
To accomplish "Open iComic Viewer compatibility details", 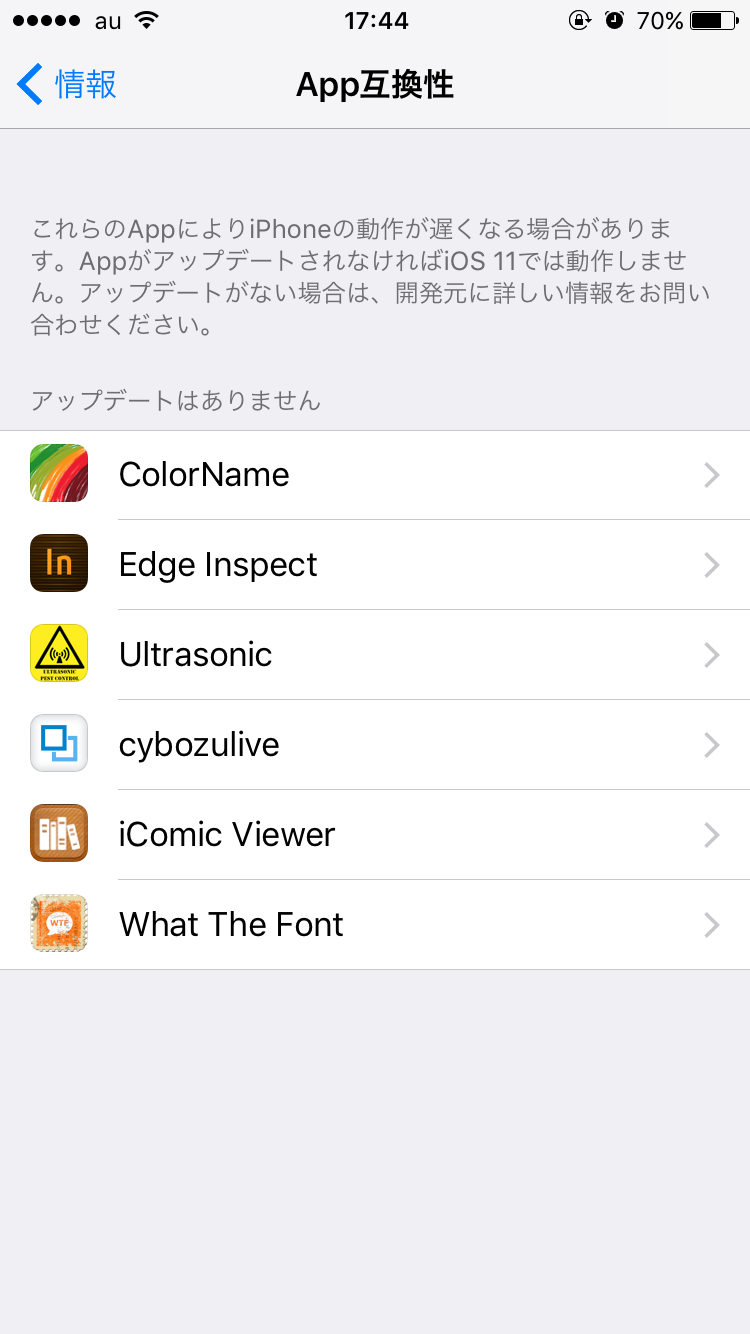I will (x=375, y=835).
